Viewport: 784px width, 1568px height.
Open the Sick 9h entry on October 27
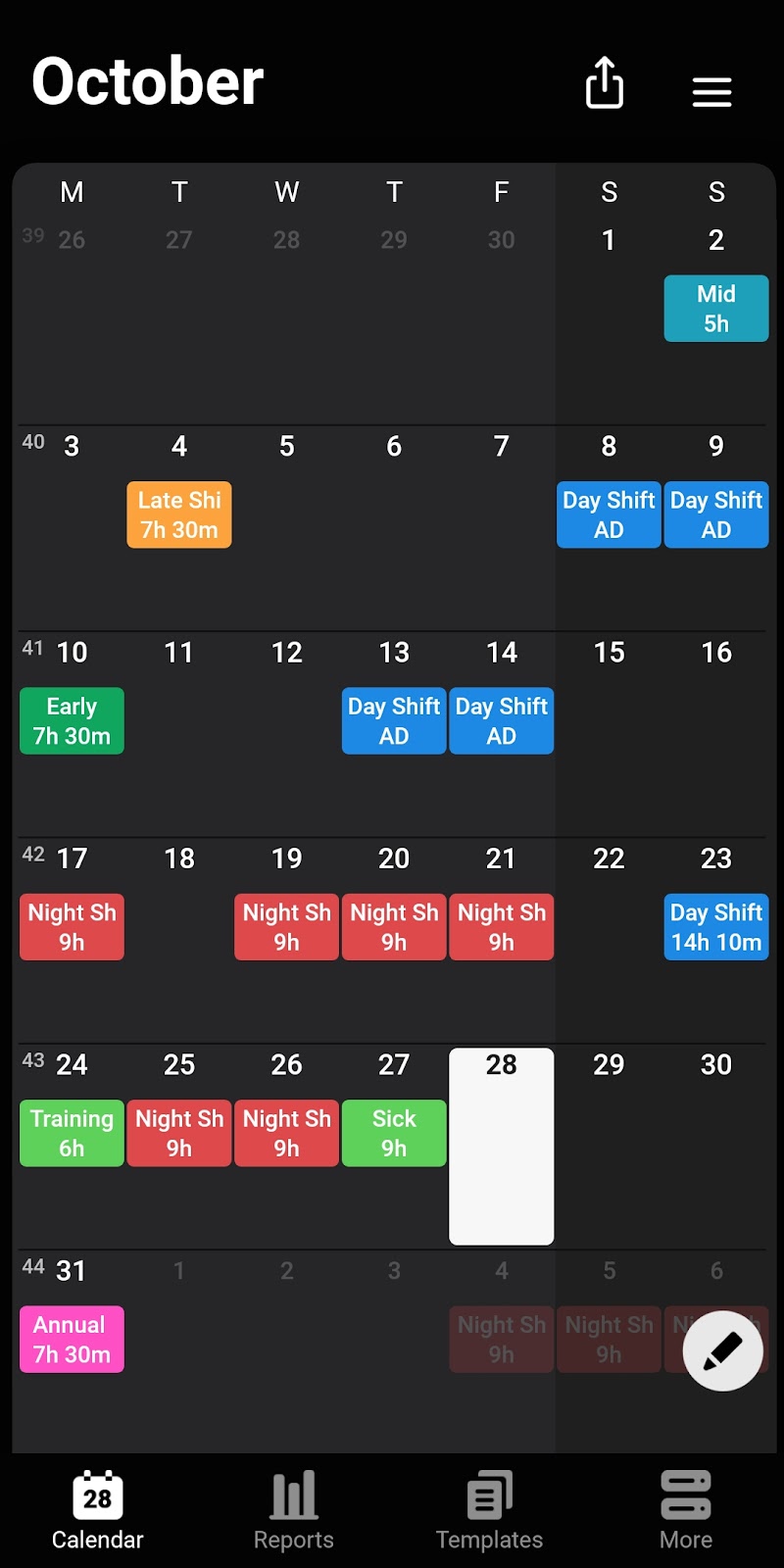point(394,1133)
